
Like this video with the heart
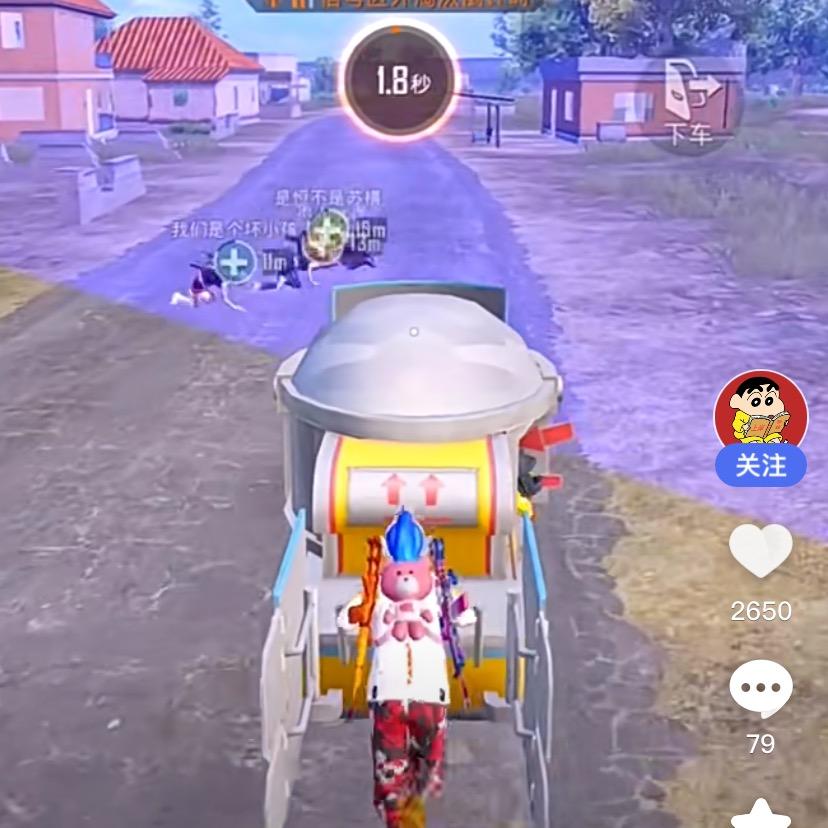[x=760, y=551]
